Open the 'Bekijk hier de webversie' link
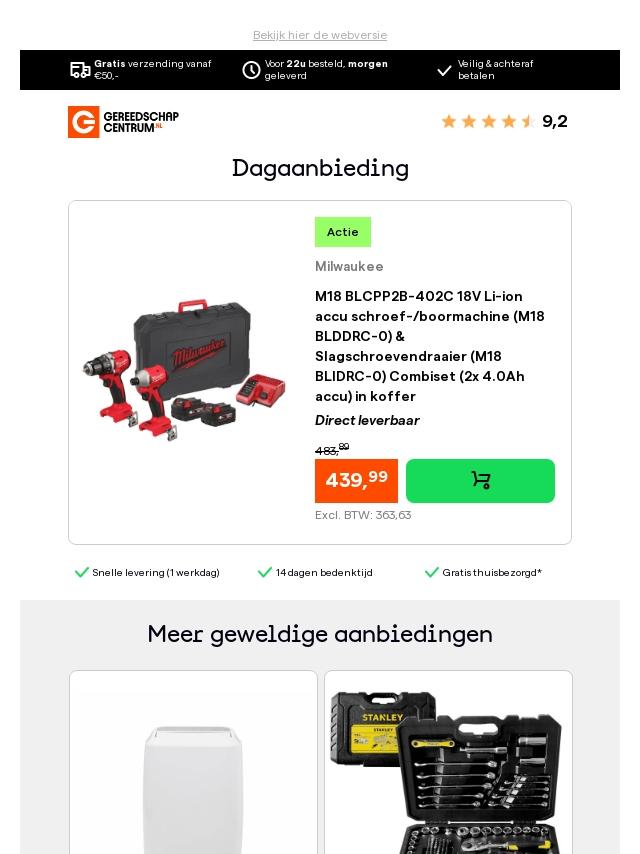The height and width of the screenshot is (854, 640). [x=320, y=35]
